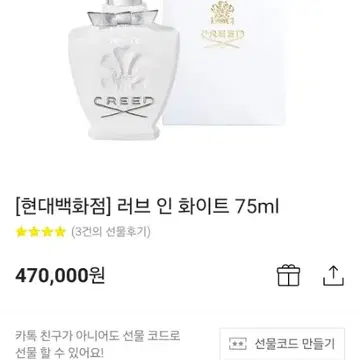Image resolution: width=360 pixels, height=360 pixels.
Task: Tap 선물코드 만들기 button
Action: [x=282, y=343]
